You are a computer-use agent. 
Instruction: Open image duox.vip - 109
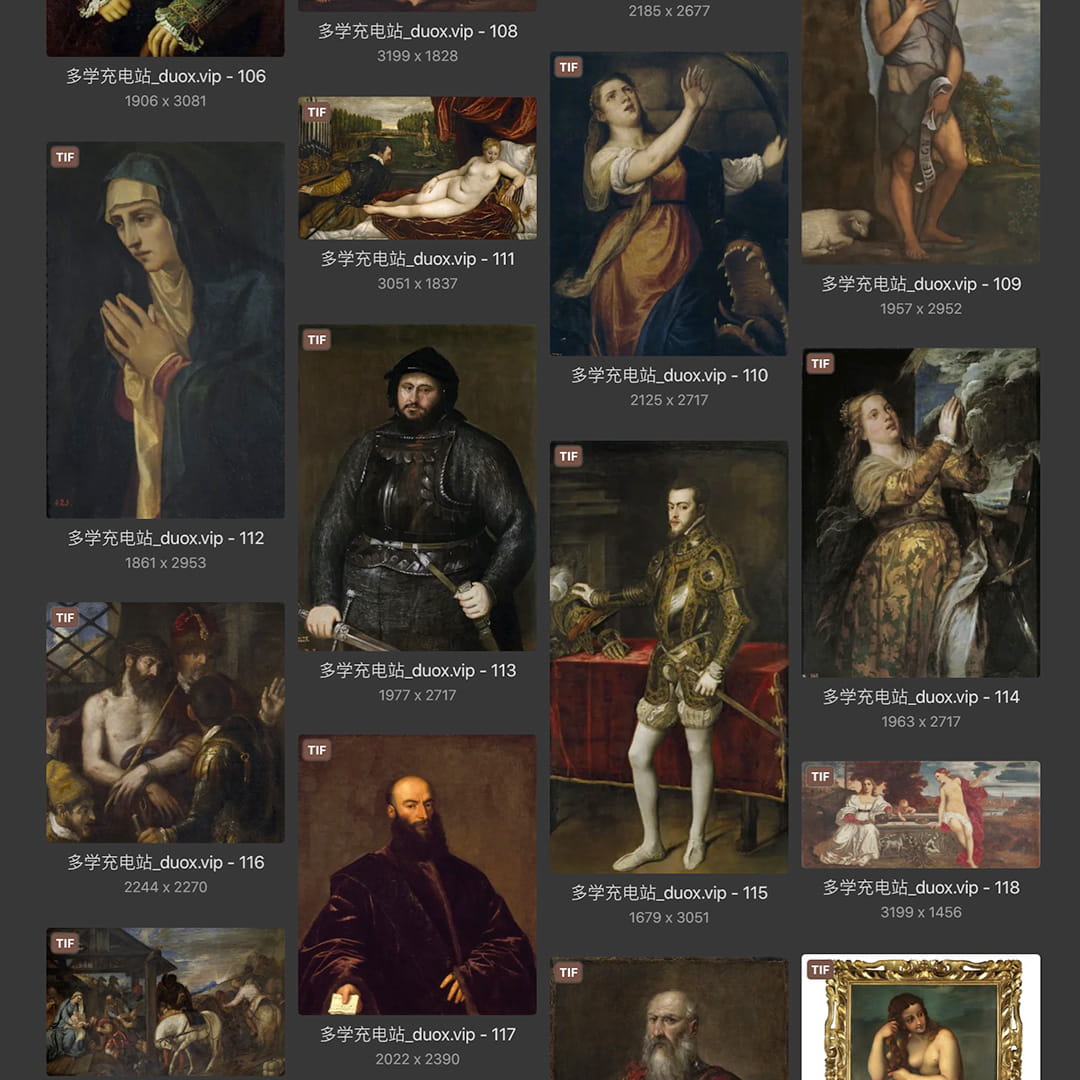click(920, 130)
